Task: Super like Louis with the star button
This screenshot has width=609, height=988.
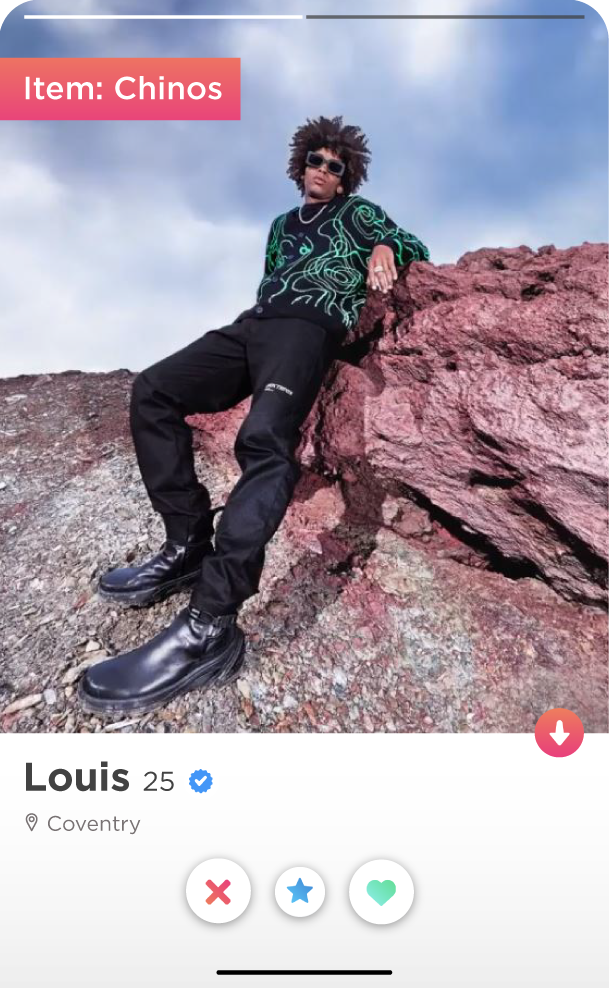Action: coord(300,891)
